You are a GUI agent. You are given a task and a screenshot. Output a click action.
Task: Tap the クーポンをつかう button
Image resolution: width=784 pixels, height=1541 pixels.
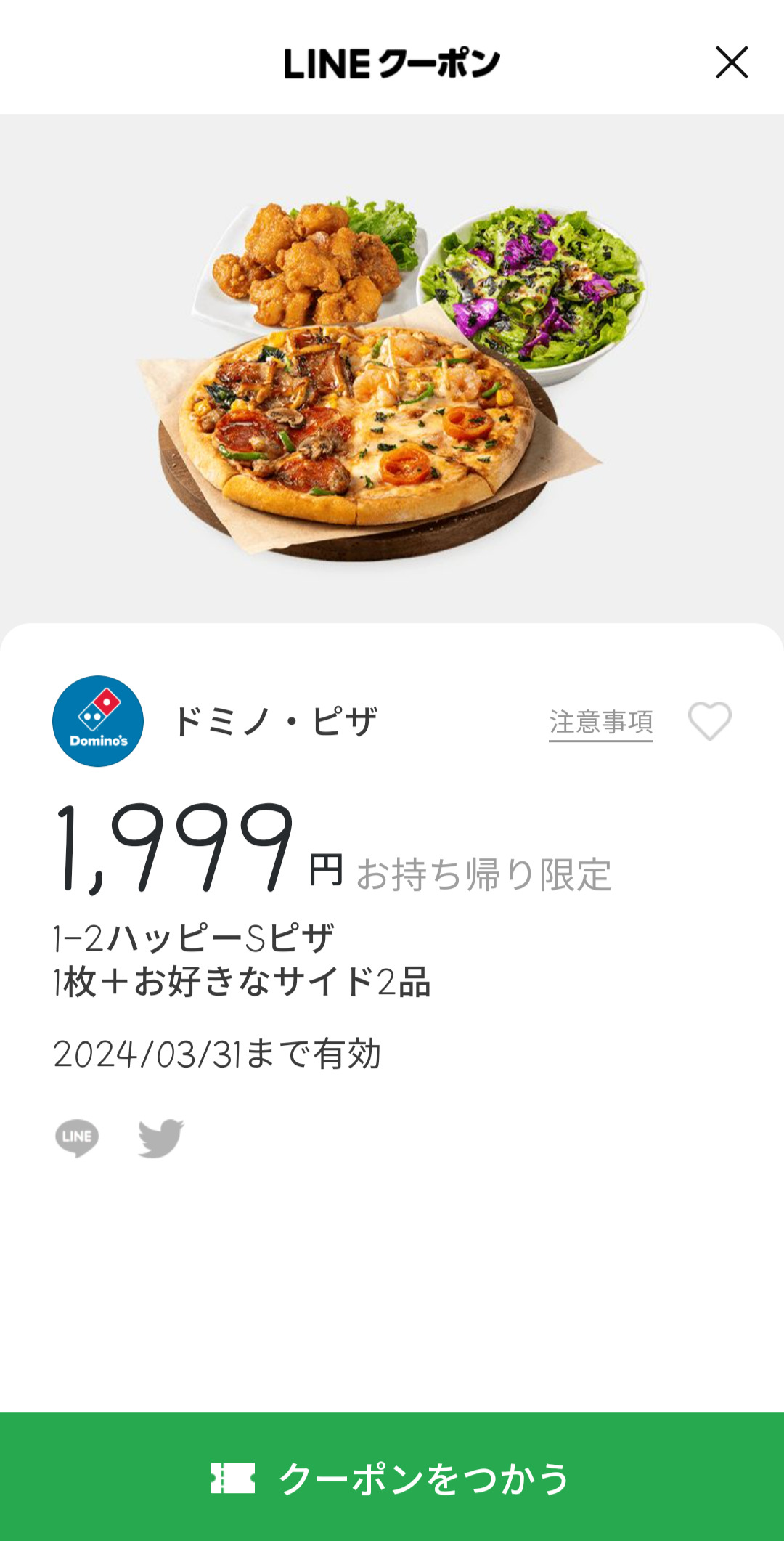pos(392,1477)
